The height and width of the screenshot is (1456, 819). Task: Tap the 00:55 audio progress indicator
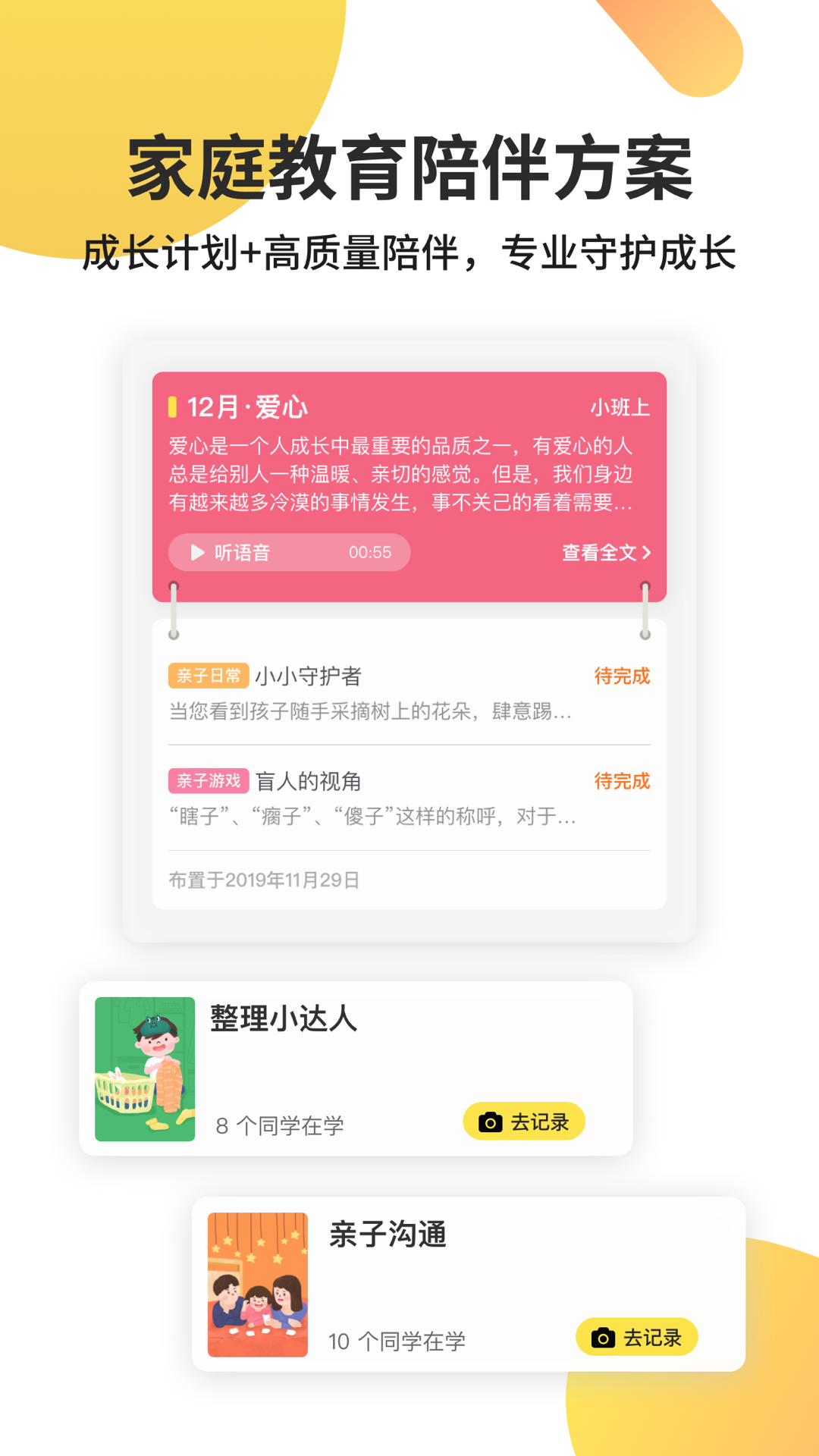pos(371,553)
